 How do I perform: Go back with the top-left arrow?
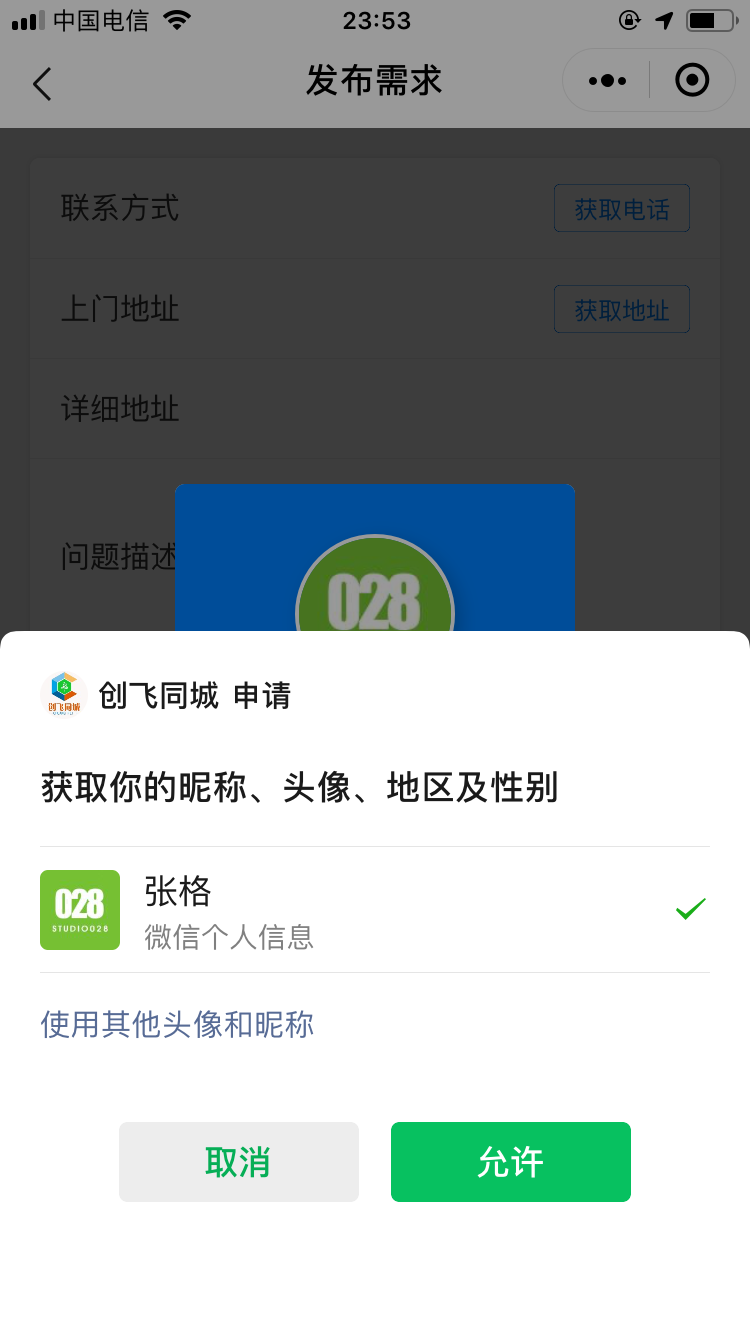click(42, 84)
